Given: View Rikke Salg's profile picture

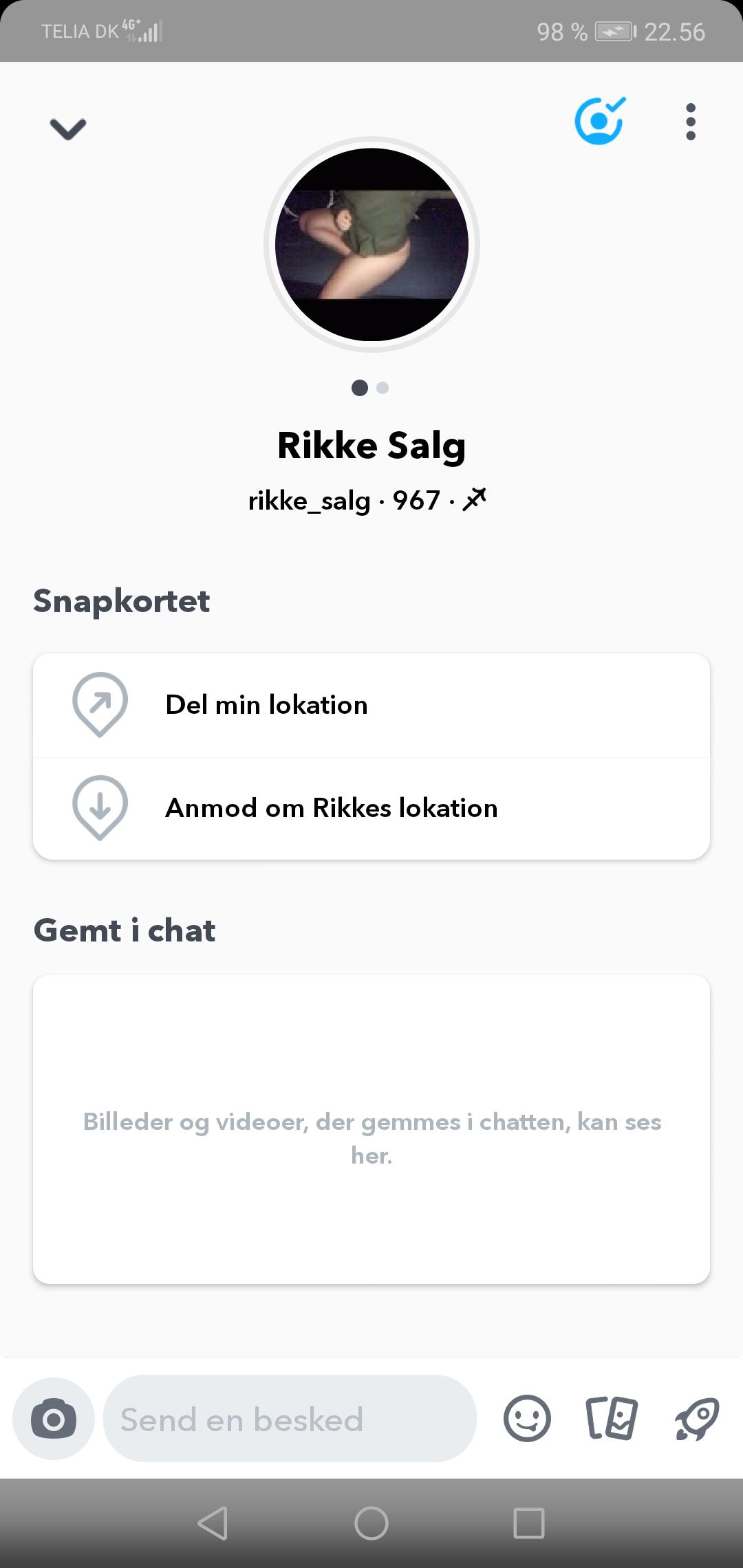Looking at the screenshot, I should pyautogui.click(x=371, y=245).
